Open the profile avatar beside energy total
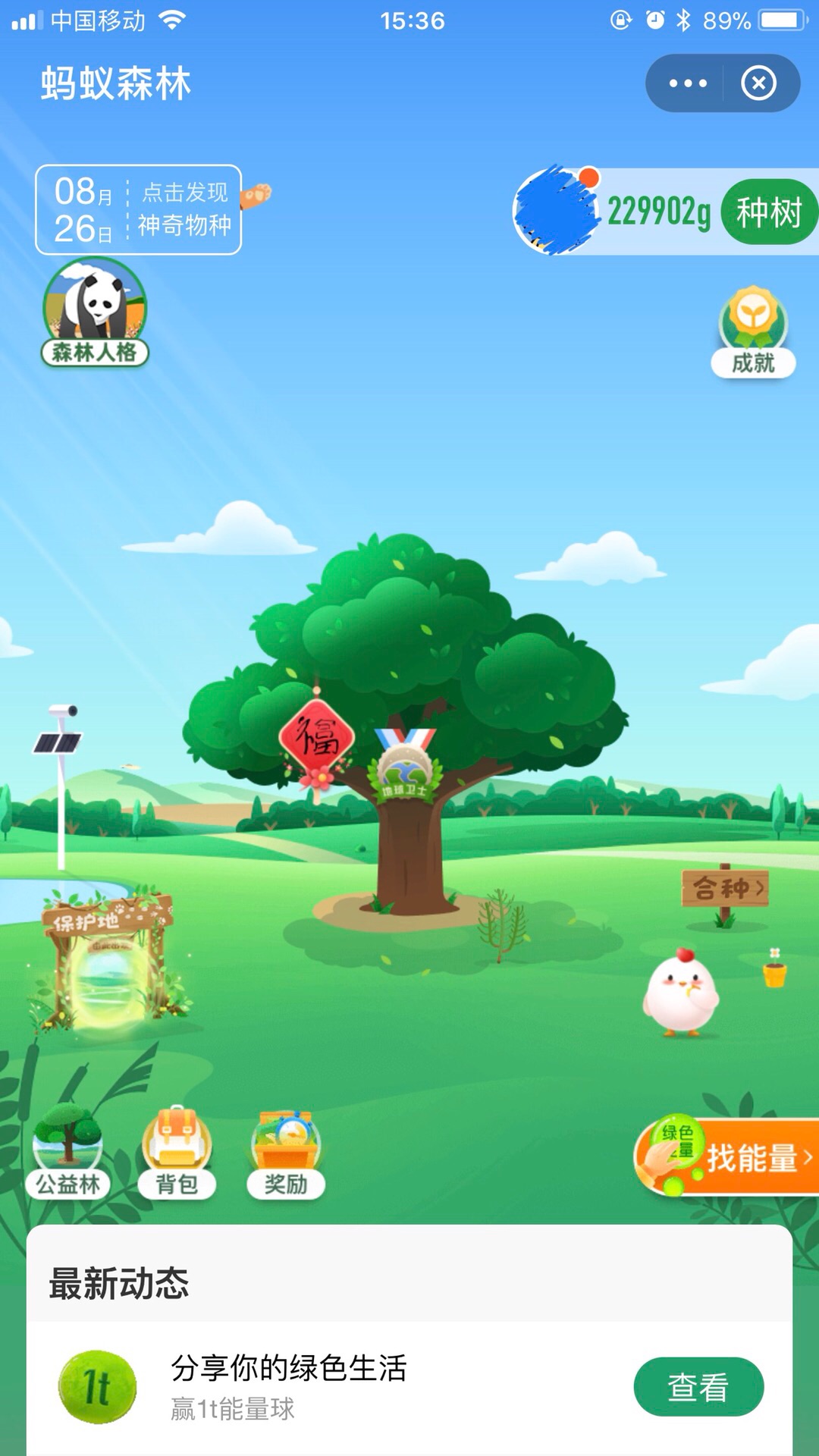Image resolution: width=819 pixels, height=1456 pixels. tap(555, 211)
